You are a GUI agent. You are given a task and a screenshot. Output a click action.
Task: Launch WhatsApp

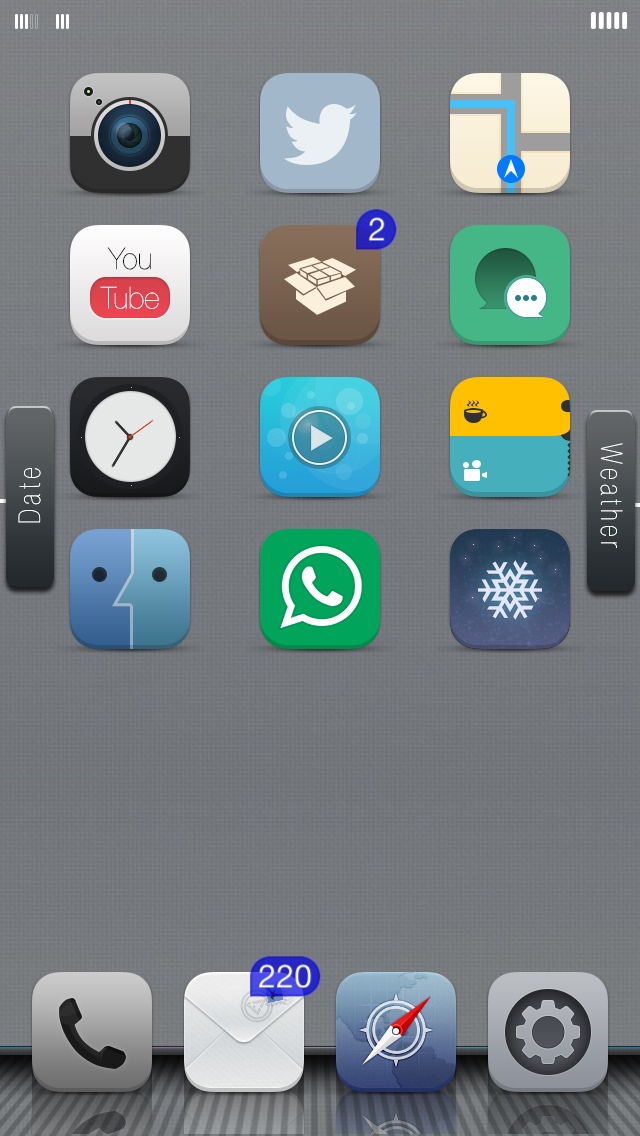[x=320, y=588]
